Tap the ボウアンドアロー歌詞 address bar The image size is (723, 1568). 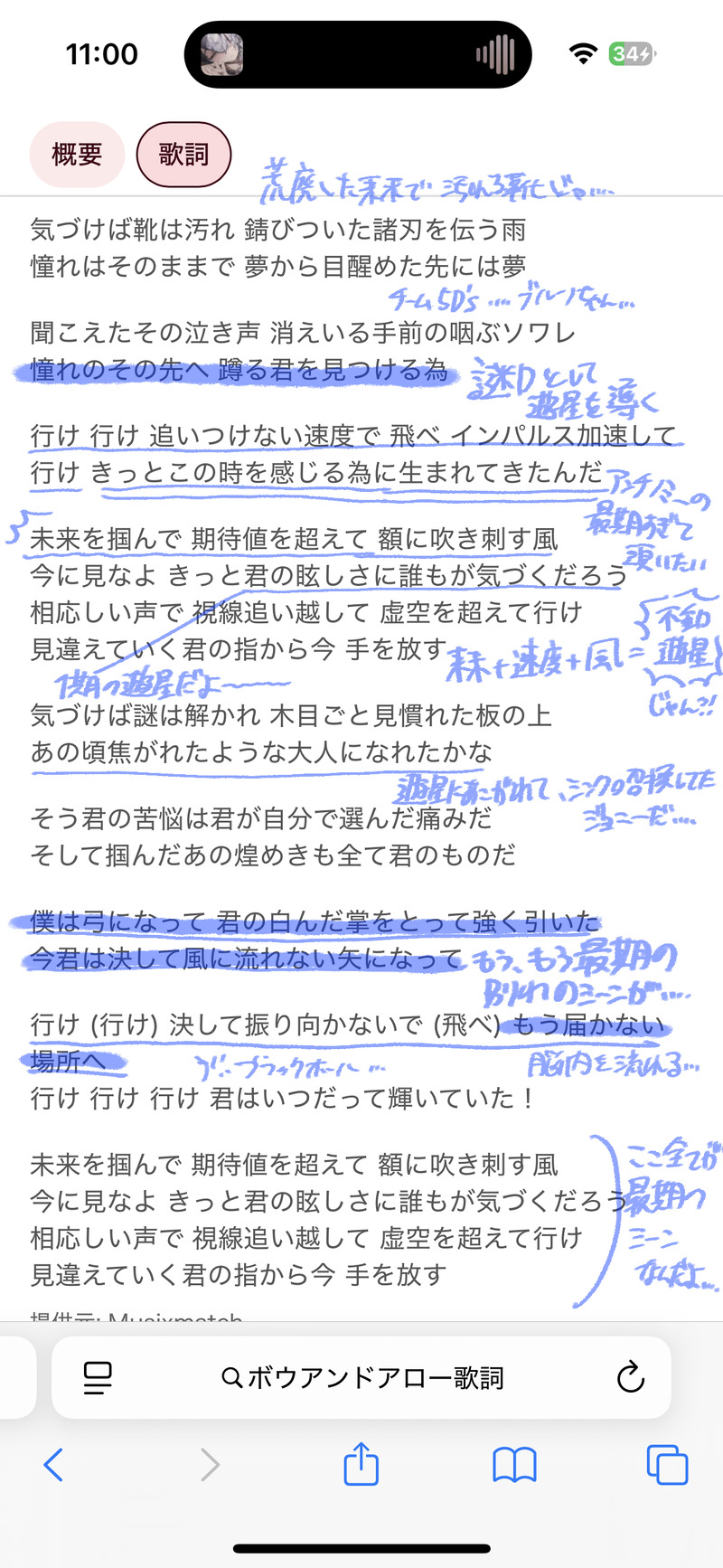[361, 1377]
